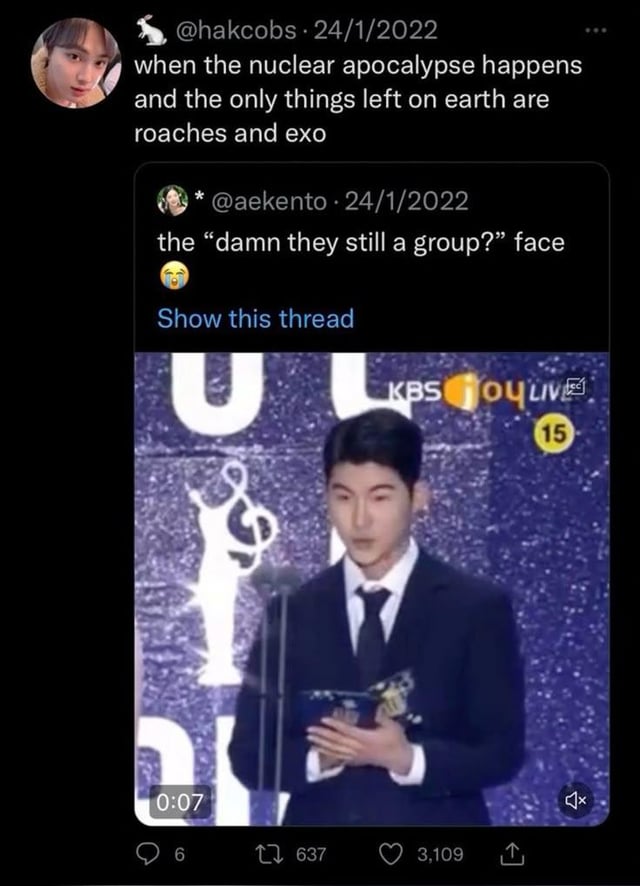640x886 pixels.
Task: Open the profile picture of @hakcobs
Action: click(x=76, y=62)
